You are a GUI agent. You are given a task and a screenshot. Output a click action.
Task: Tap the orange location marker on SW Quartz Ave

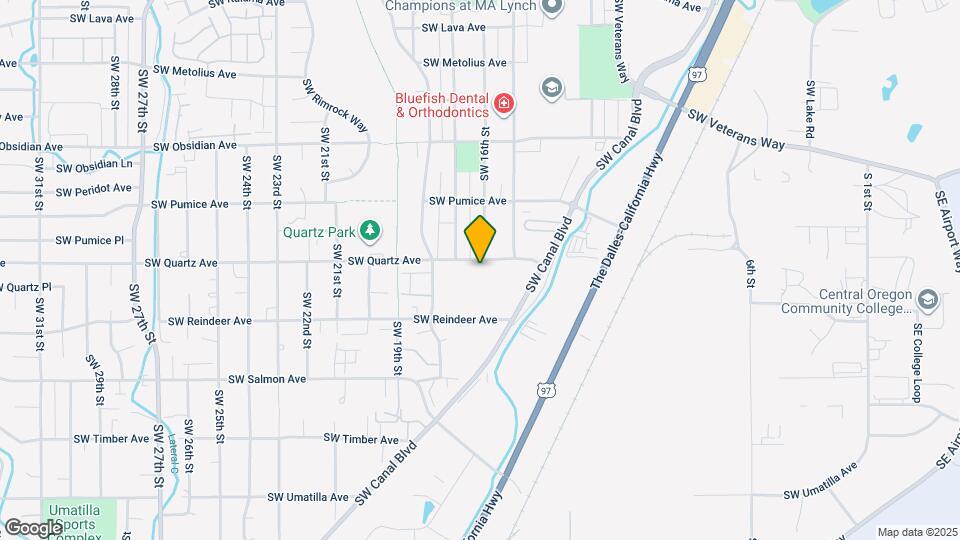pyautogui.click(x=480, y=239)
